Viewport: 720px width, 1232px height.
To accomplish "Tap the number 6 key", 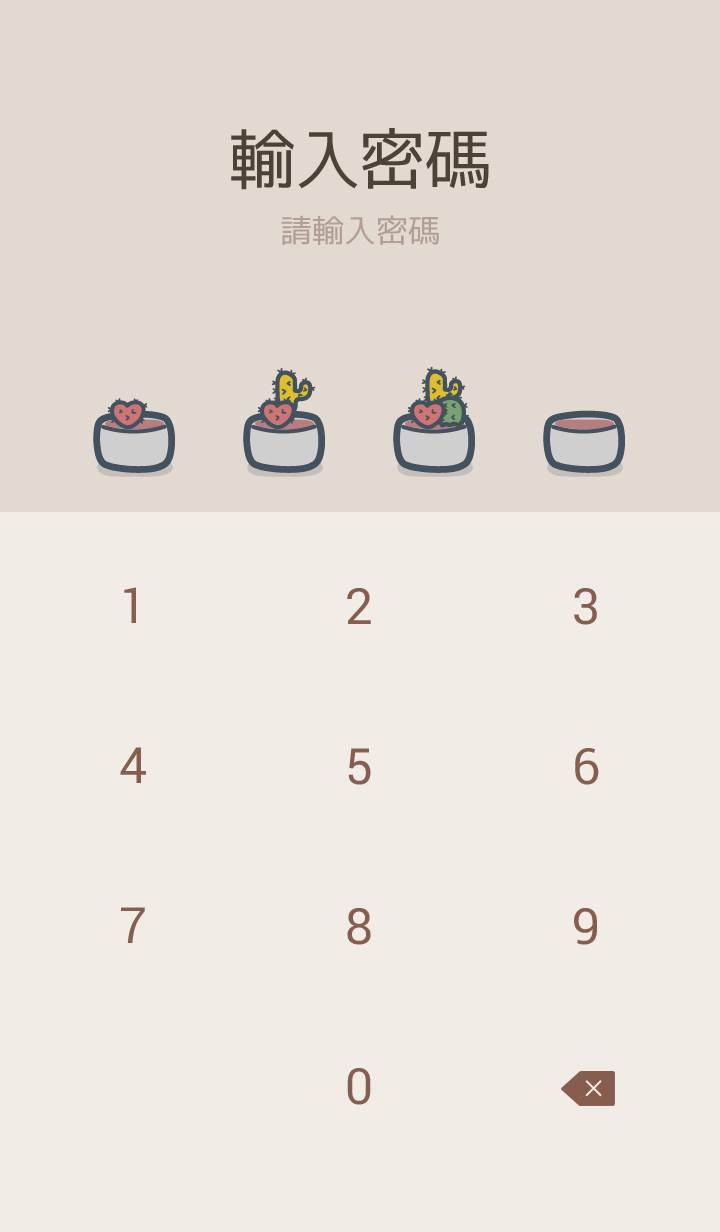I will point(586,767).
